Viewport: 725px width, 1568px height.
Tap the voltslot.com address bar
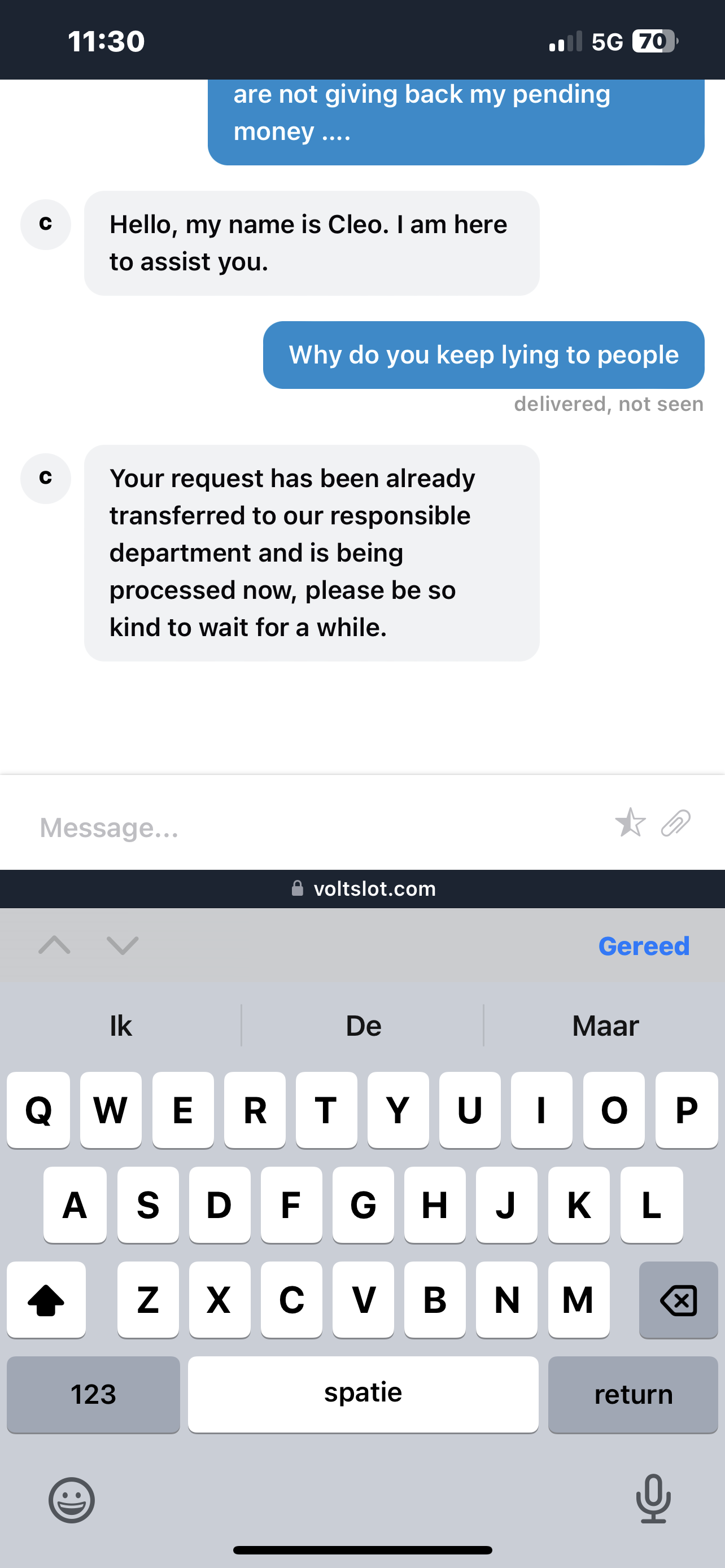coord(364,888)
